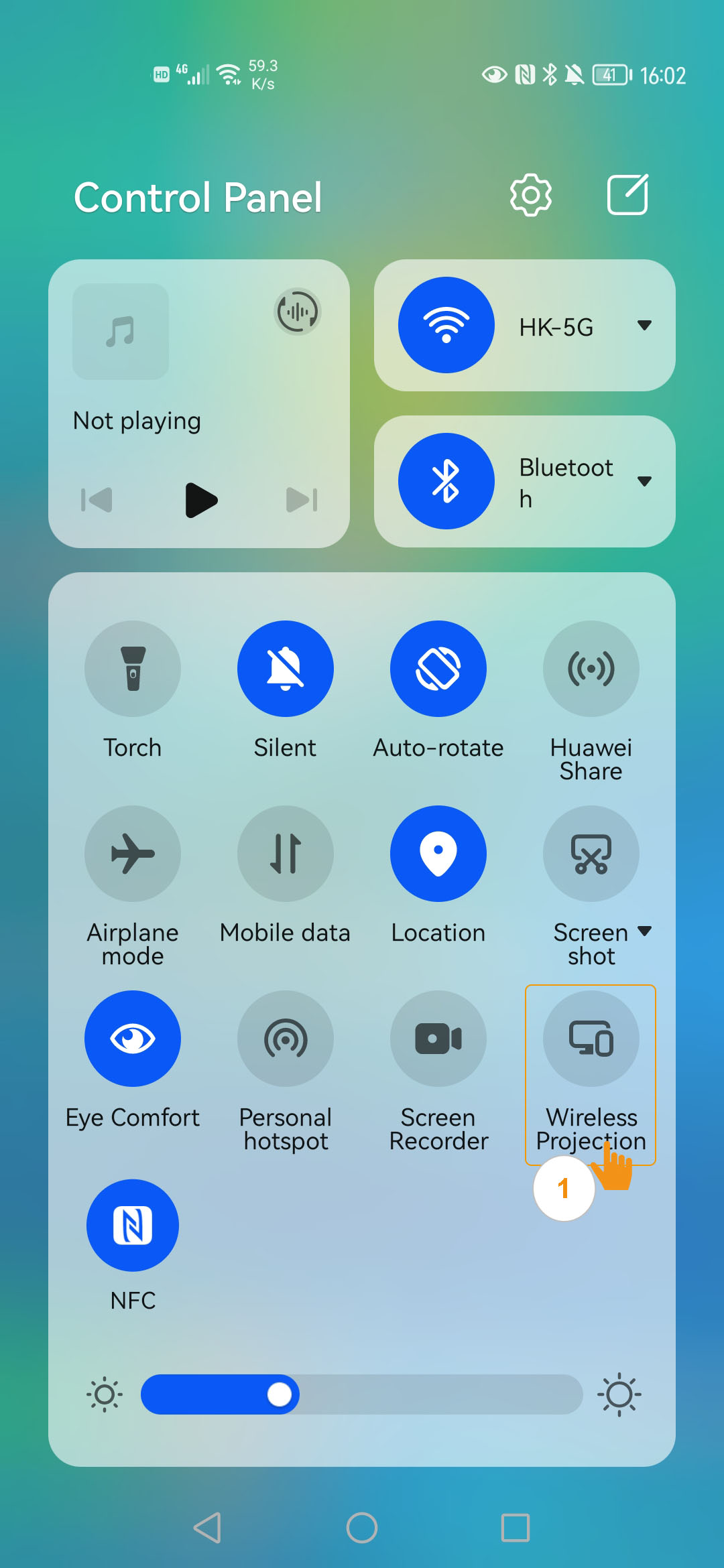Viewport: 724px width, 1568px height.
Task: Disable Location services
Action: click(438, 854)
